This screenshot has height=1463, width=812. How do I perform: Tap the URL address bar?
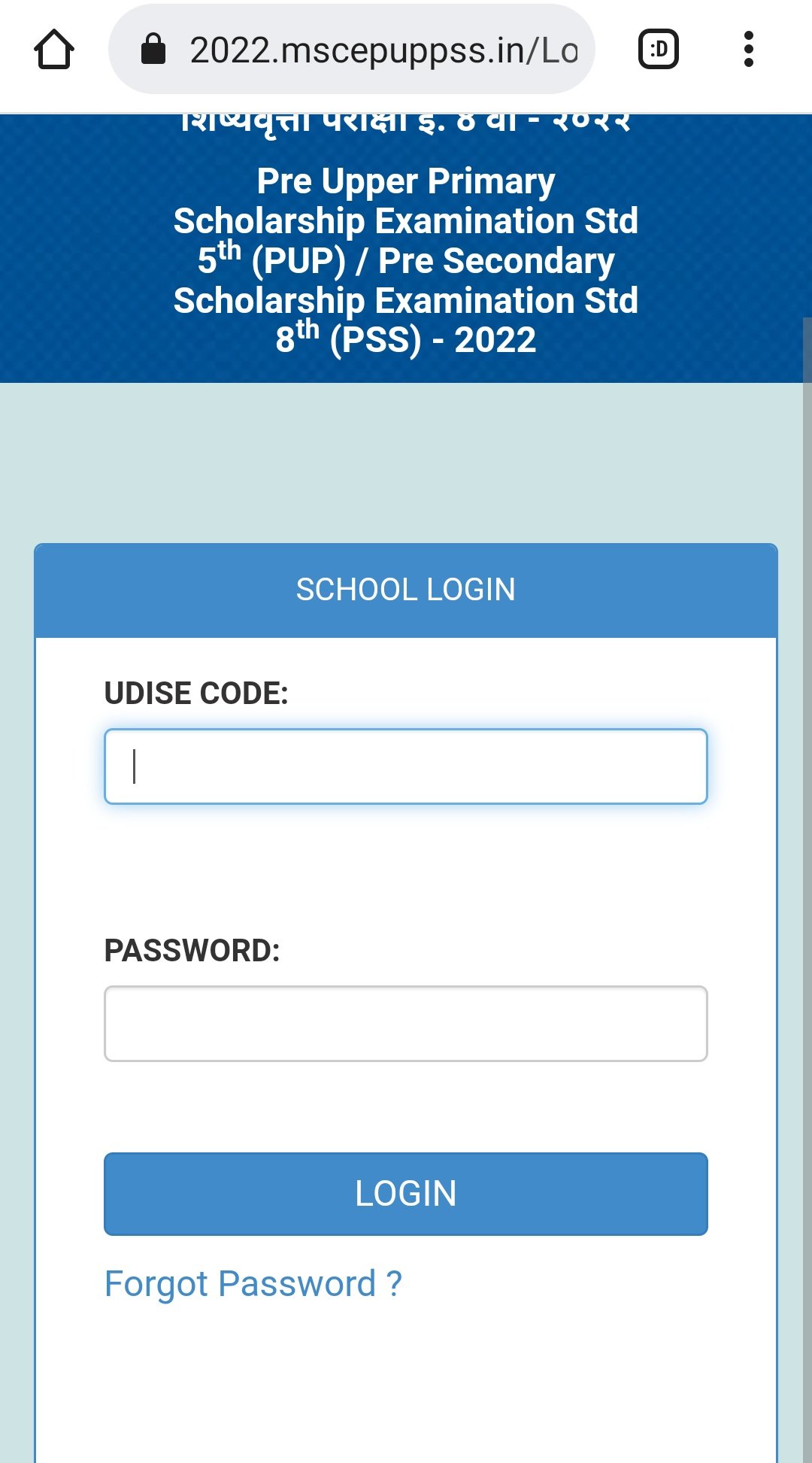[352, 50]
